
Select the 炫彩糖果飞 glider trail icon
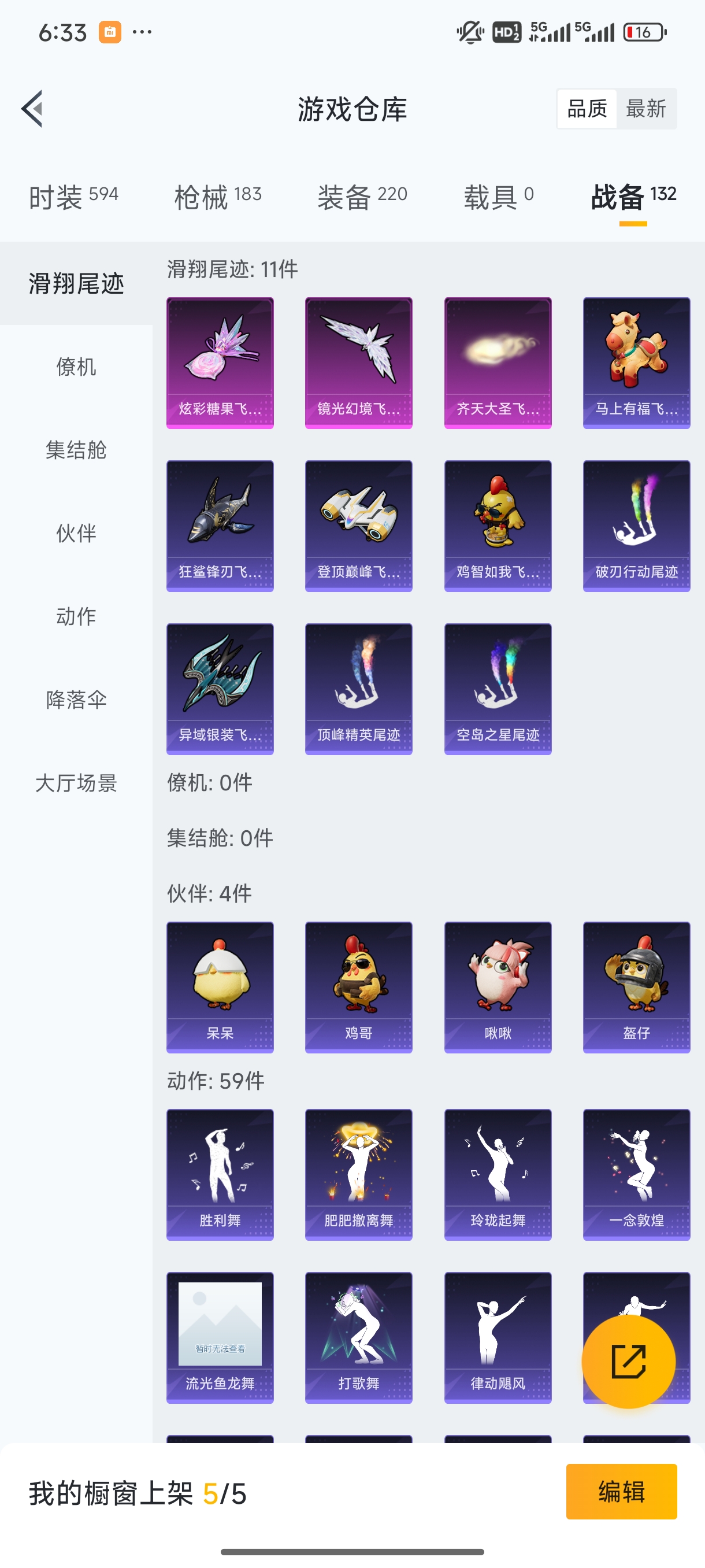[x=220, y=363]
